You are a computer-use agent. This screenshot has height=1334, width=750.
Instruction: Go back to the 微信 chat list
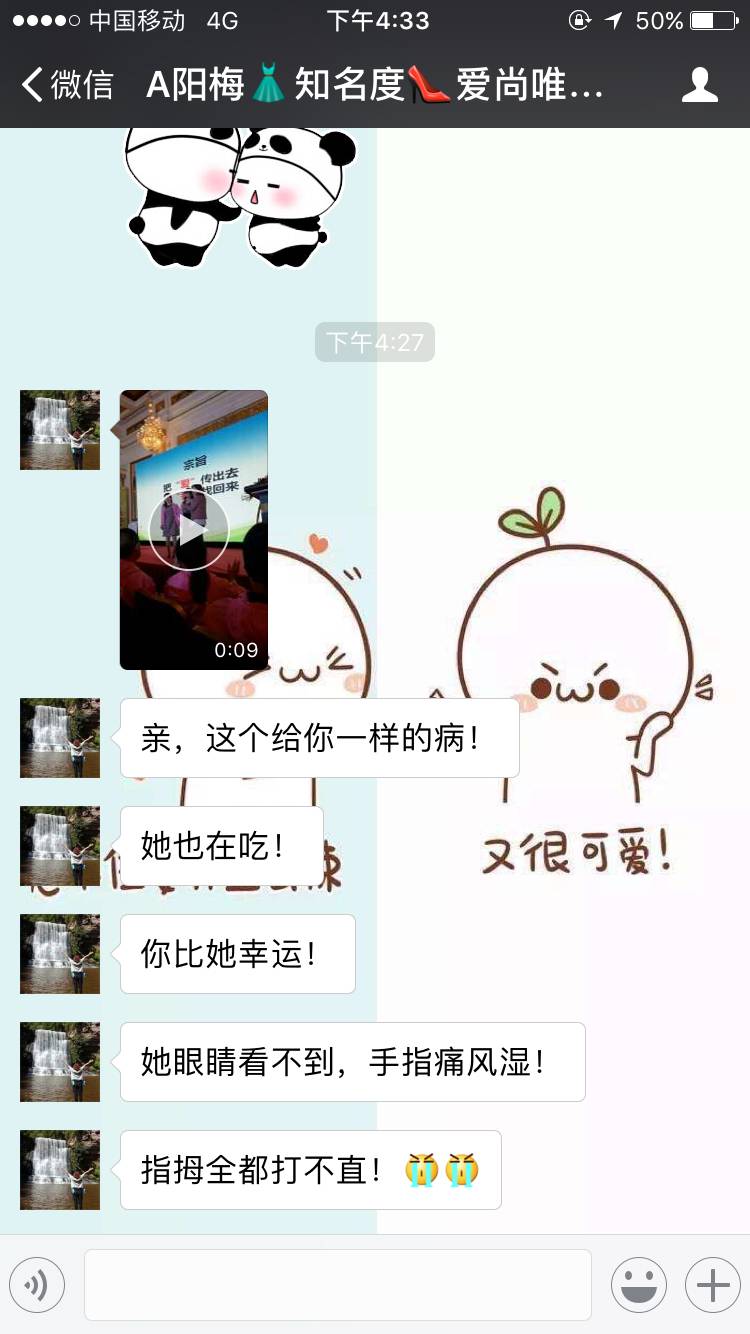click(68, 85)
